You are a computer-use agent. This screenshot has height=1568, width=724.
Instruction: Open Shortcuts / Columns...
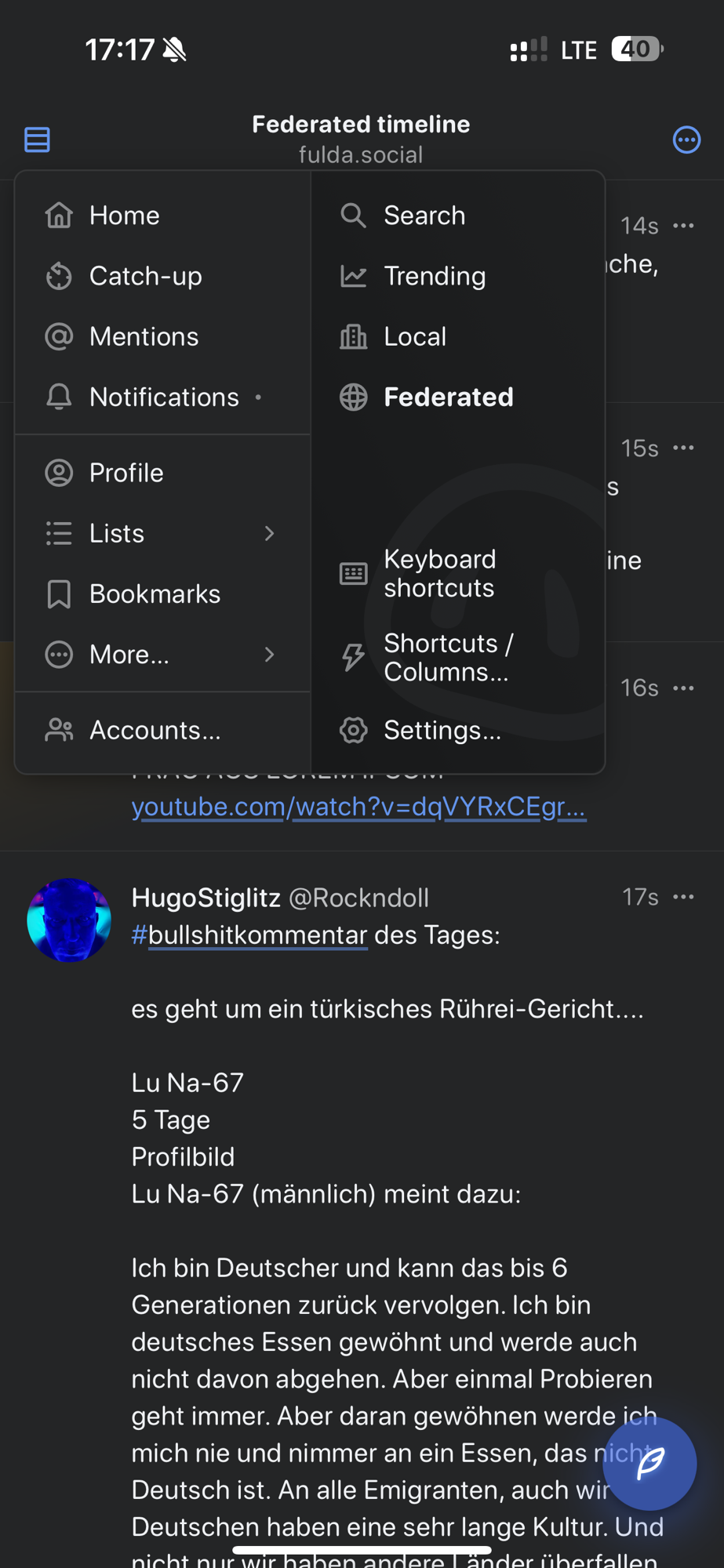[x=458, y=657]
